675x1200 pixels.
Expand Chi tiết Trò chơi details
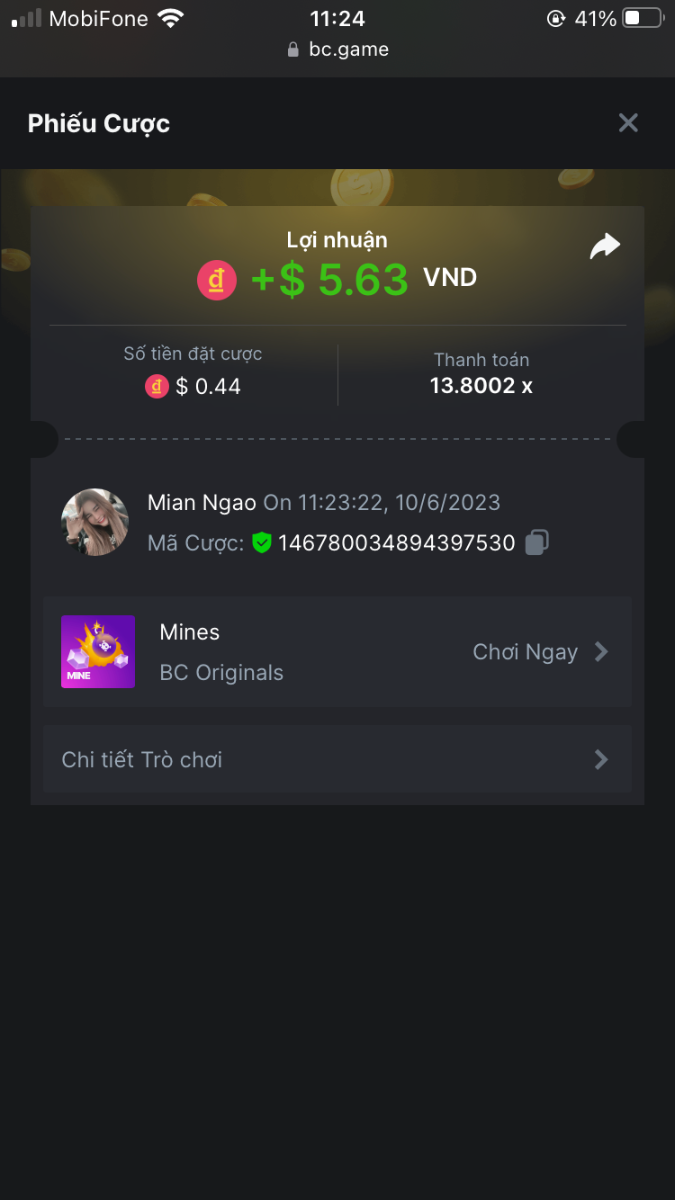pos(337,760)
